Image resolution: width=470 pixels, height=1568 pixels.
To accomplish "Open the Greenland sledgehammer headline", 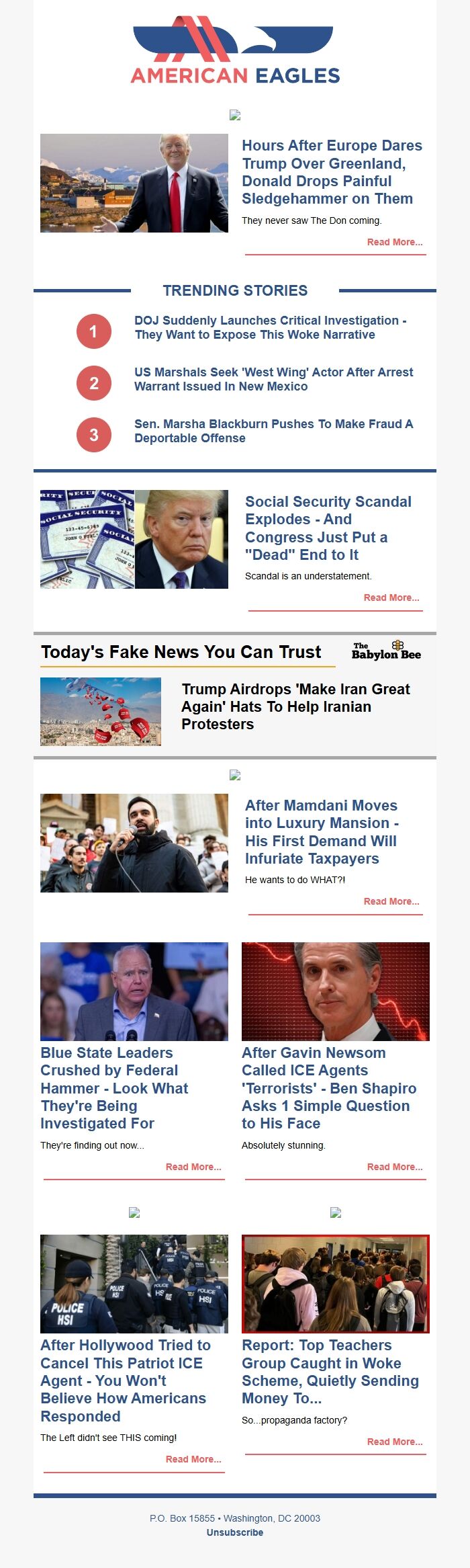I will pos(332,172).
